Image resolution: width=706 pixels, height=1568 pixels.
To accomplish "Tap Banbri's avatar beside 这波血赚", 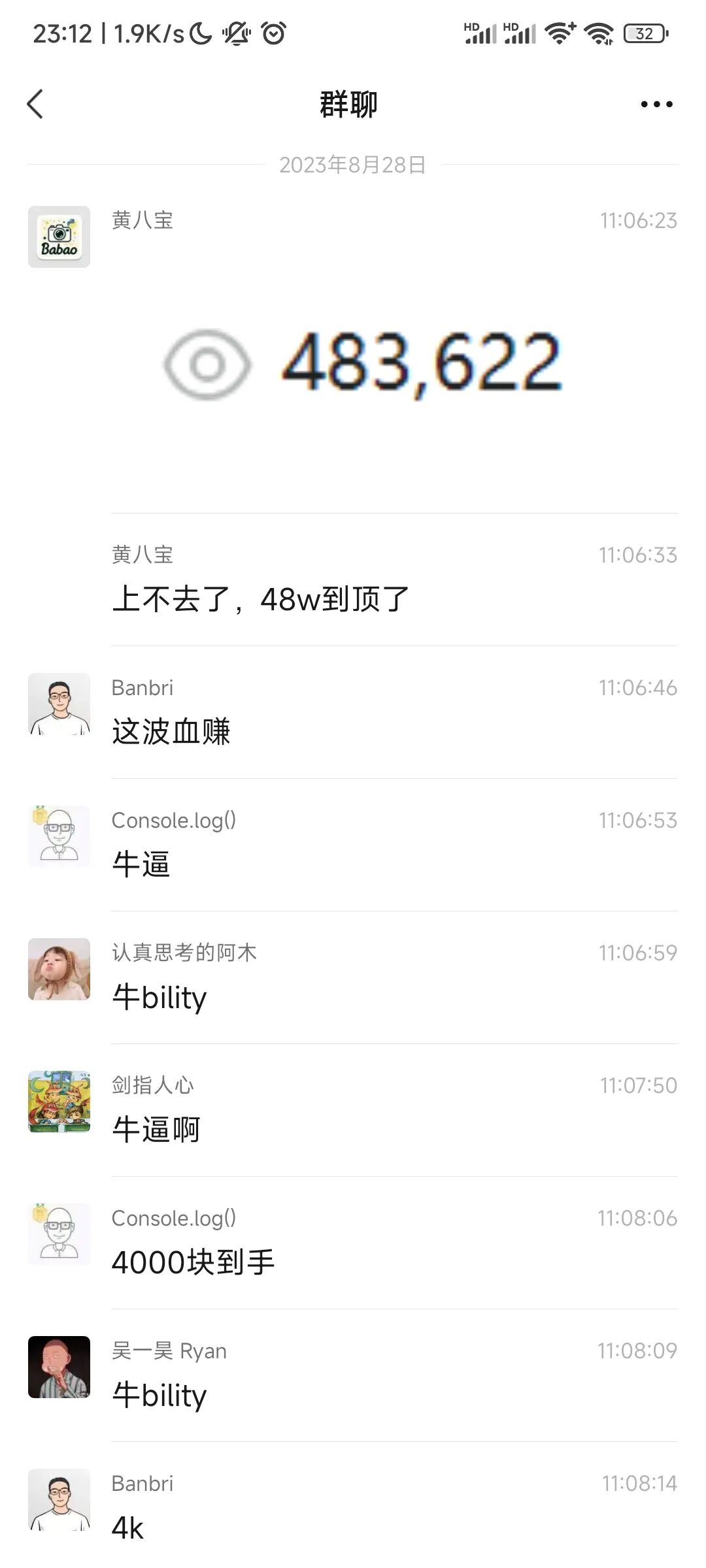I will coord(59,704).
